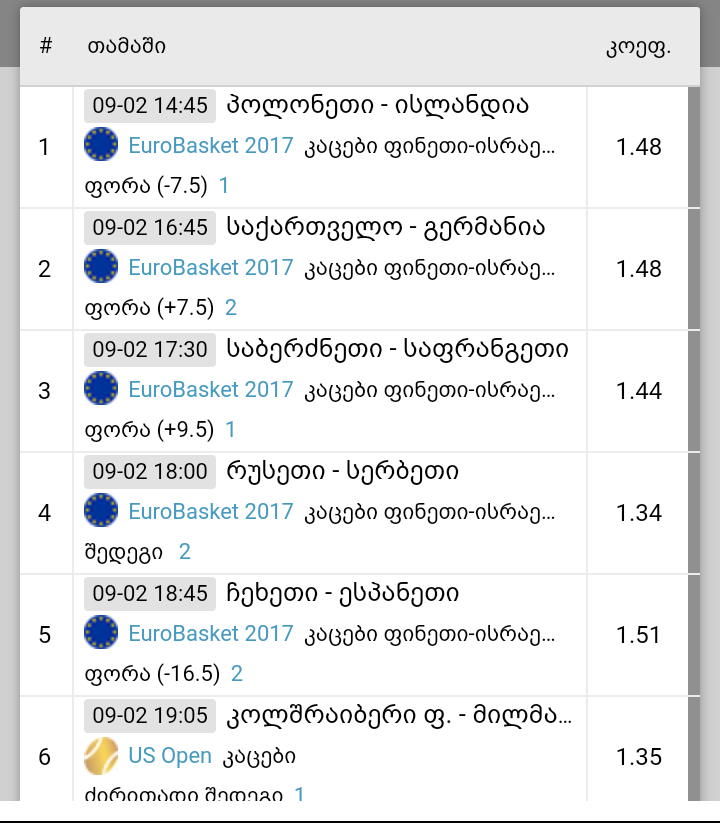
Task: Open the US Open tournament link
Action: pyautogui.click(x=168, y=755)
